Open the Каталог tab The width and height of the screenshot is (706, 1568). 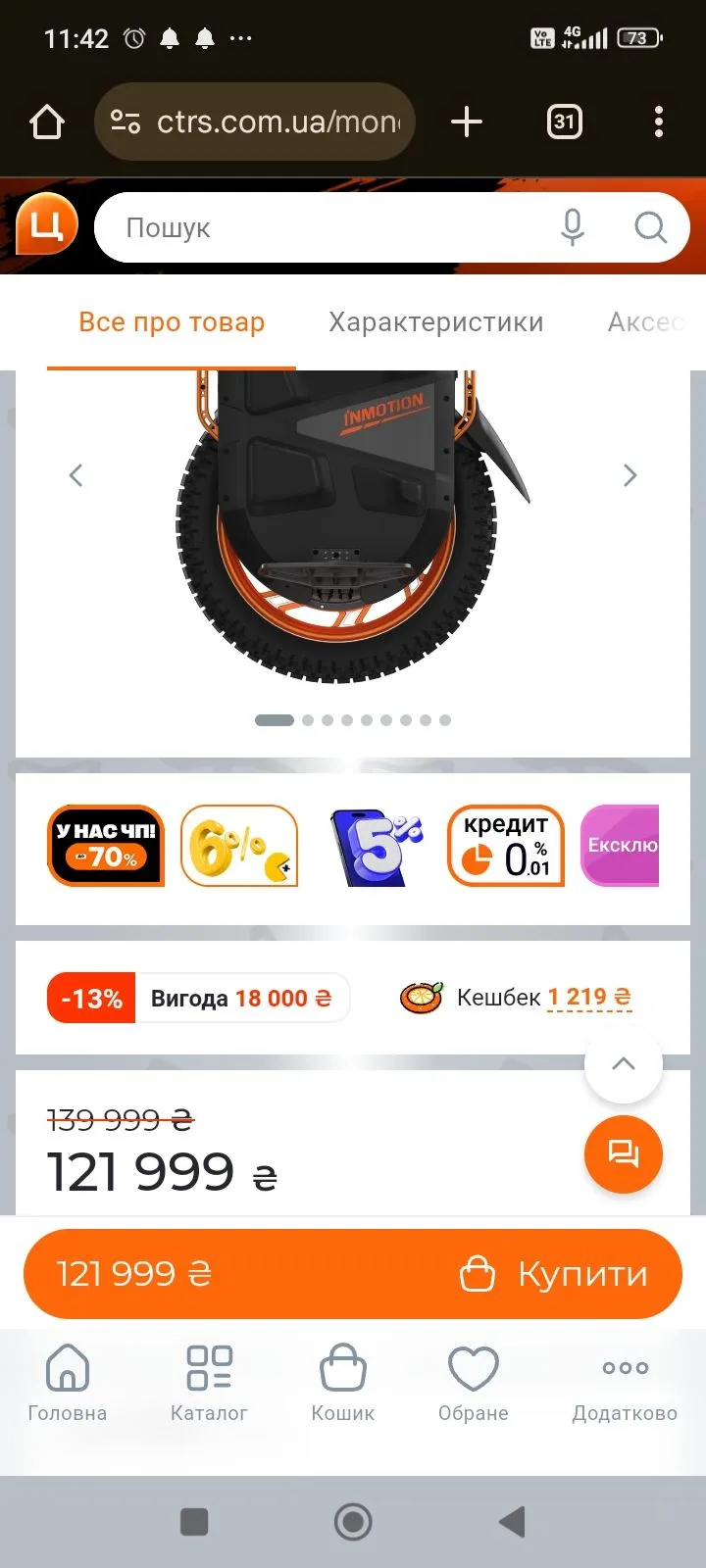click(x=209, y=1382)
